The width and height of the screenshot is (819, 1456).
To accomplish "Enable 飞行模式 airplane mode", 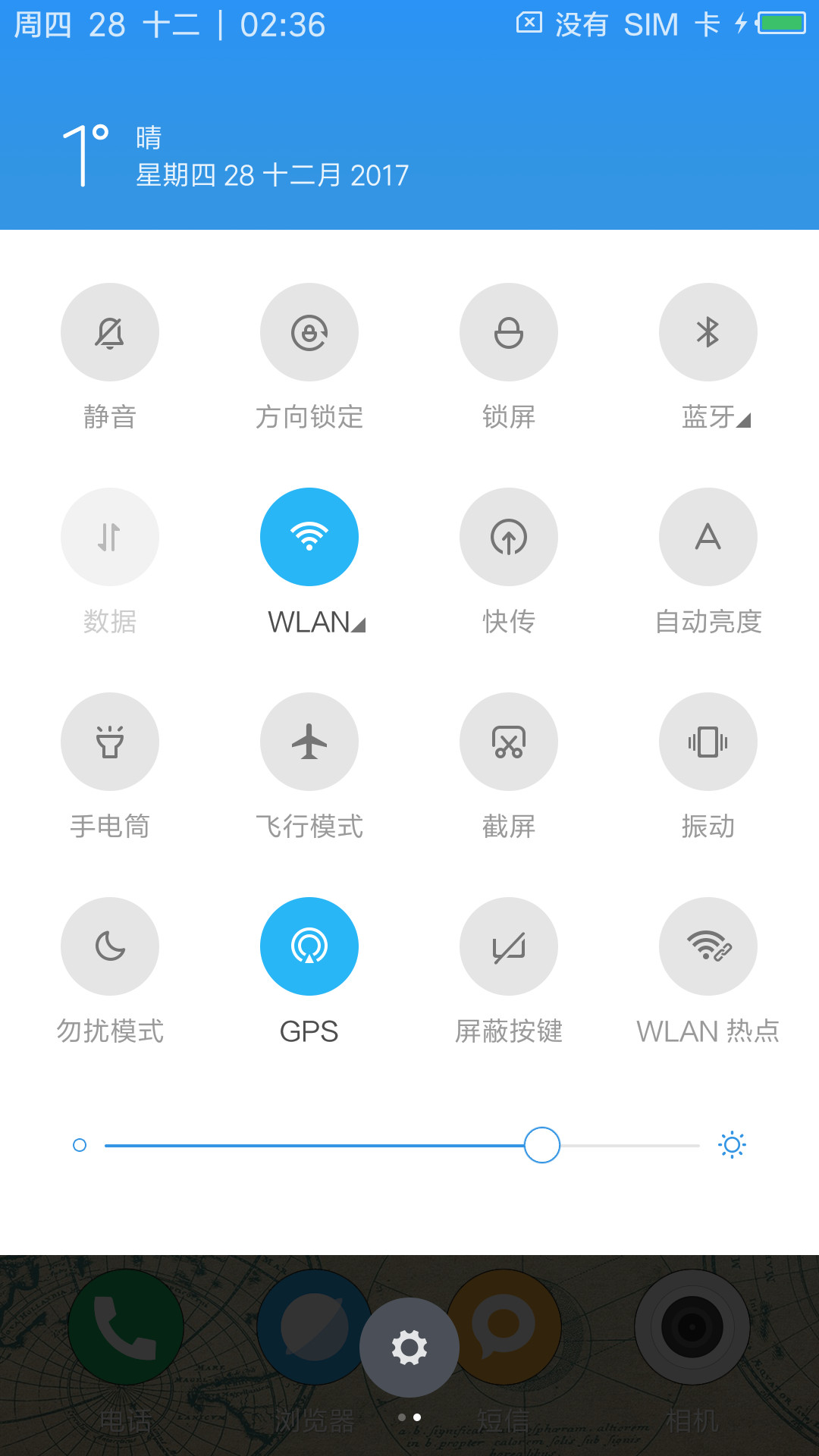I will pyautogui.click(x=309, y=742).
